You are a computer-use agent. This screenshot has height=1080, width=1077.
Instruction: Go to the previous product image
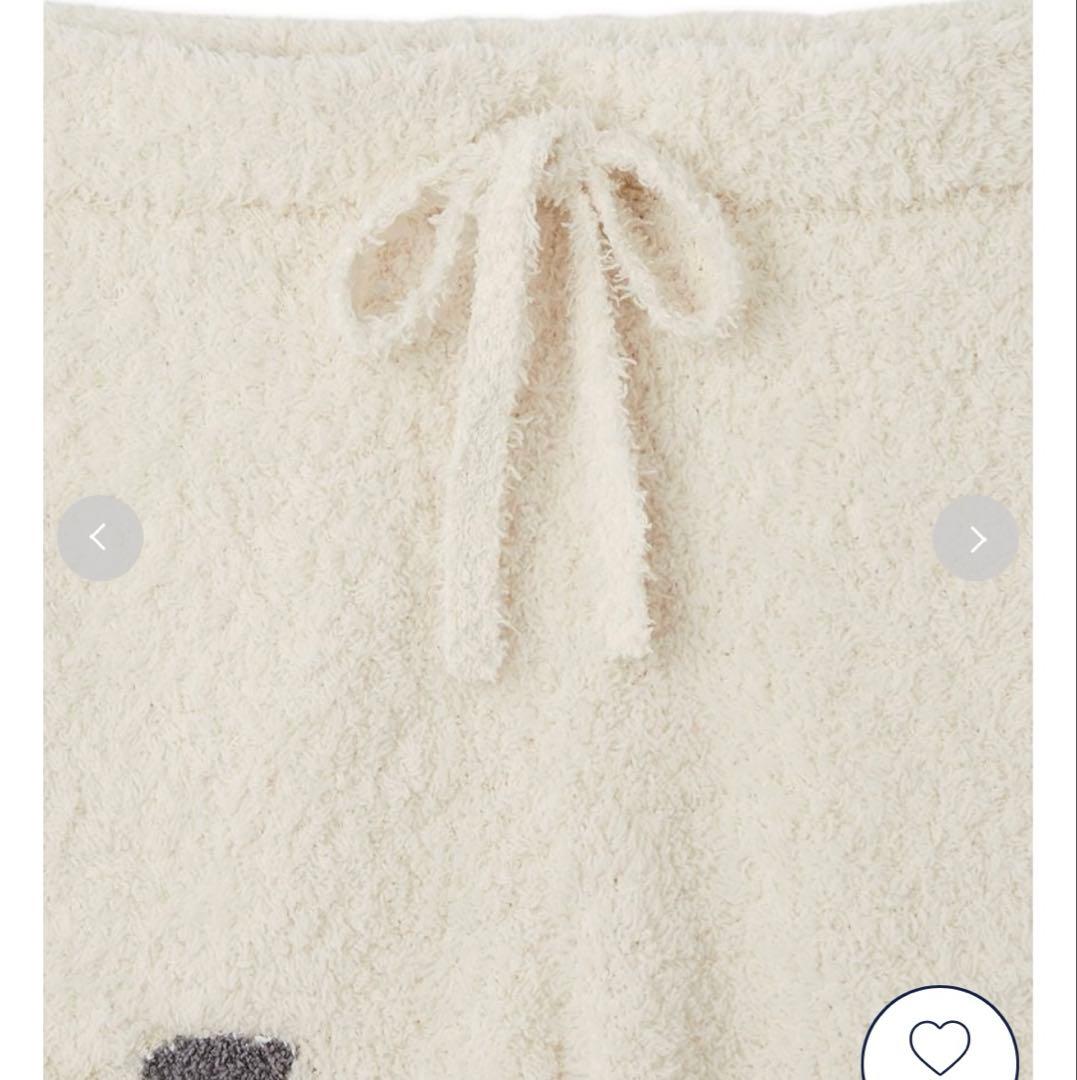[x=99, y=538]
